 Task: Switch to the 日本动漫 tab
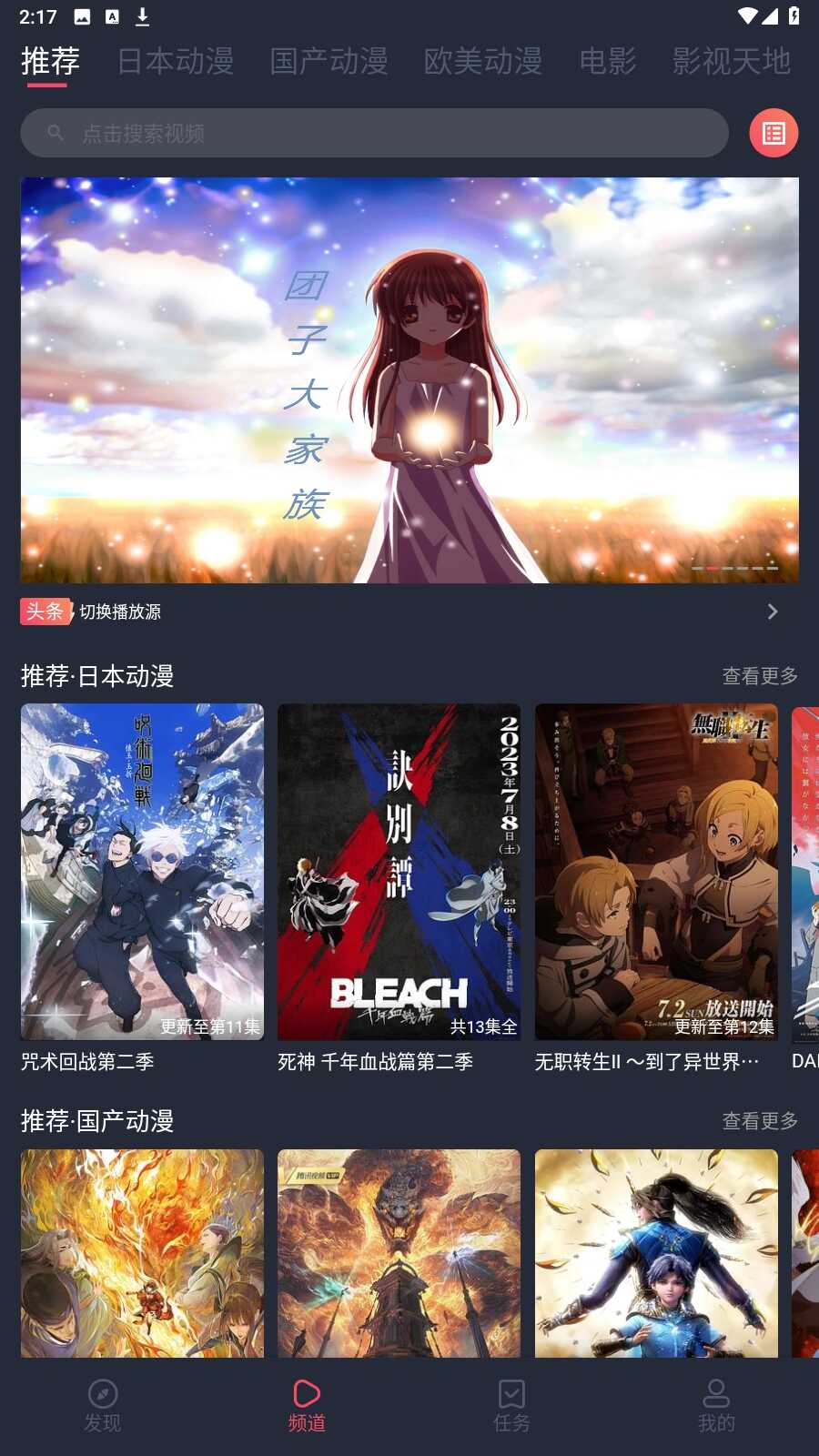point(176,61)
